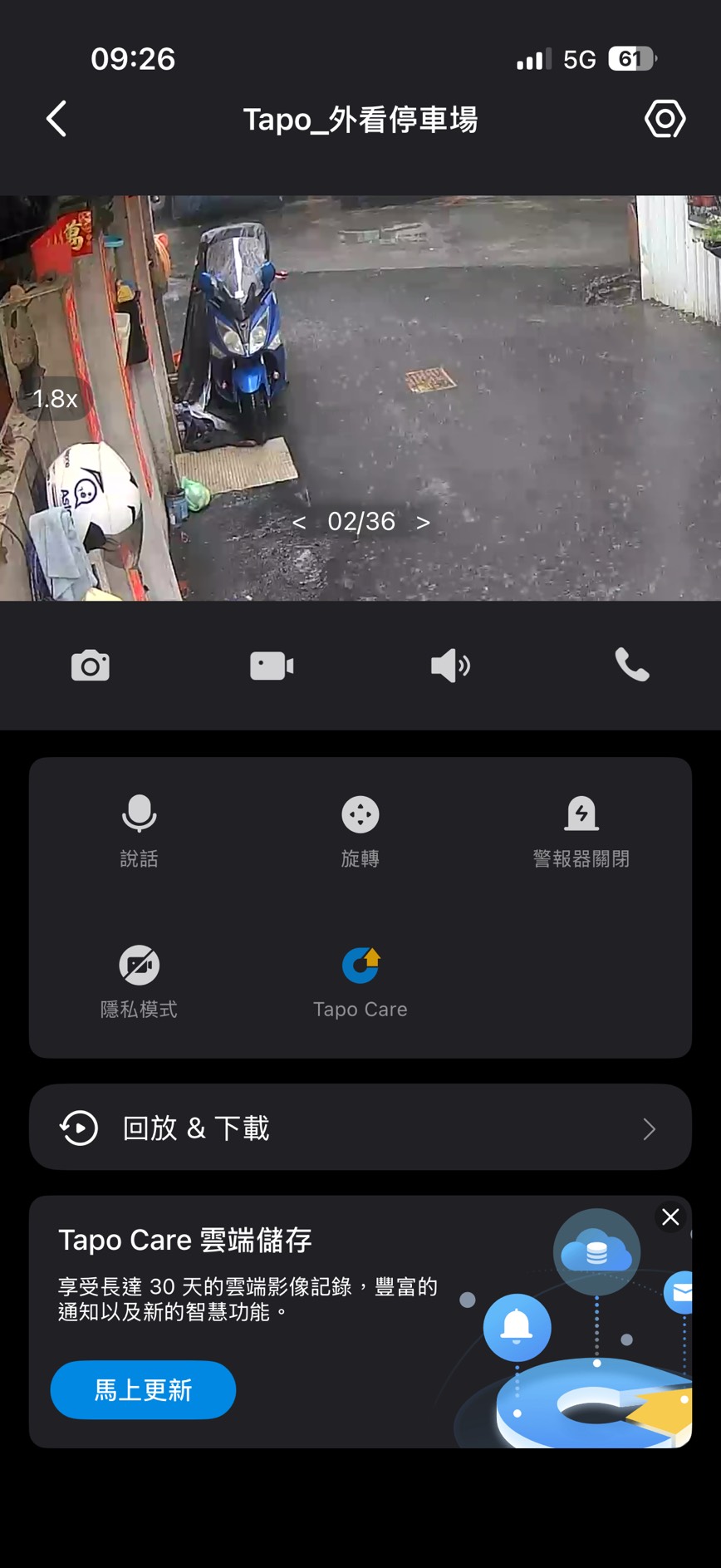
Task: Open 回放 & 下載 playback row
Action: [360, 1128]
